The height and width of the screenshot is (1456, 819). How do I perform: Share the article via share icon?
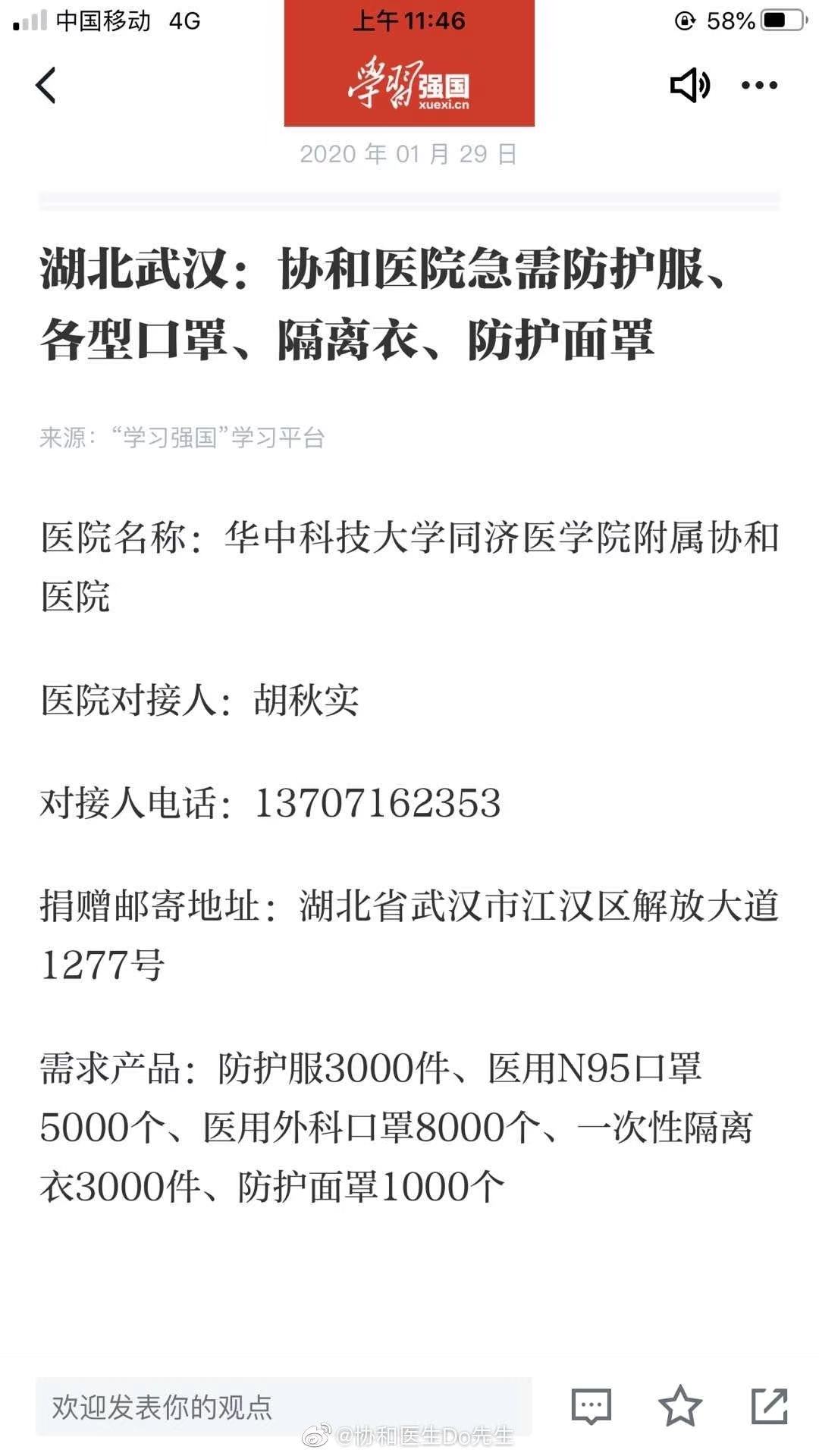pyautogui.click(x=770, y=1406)
